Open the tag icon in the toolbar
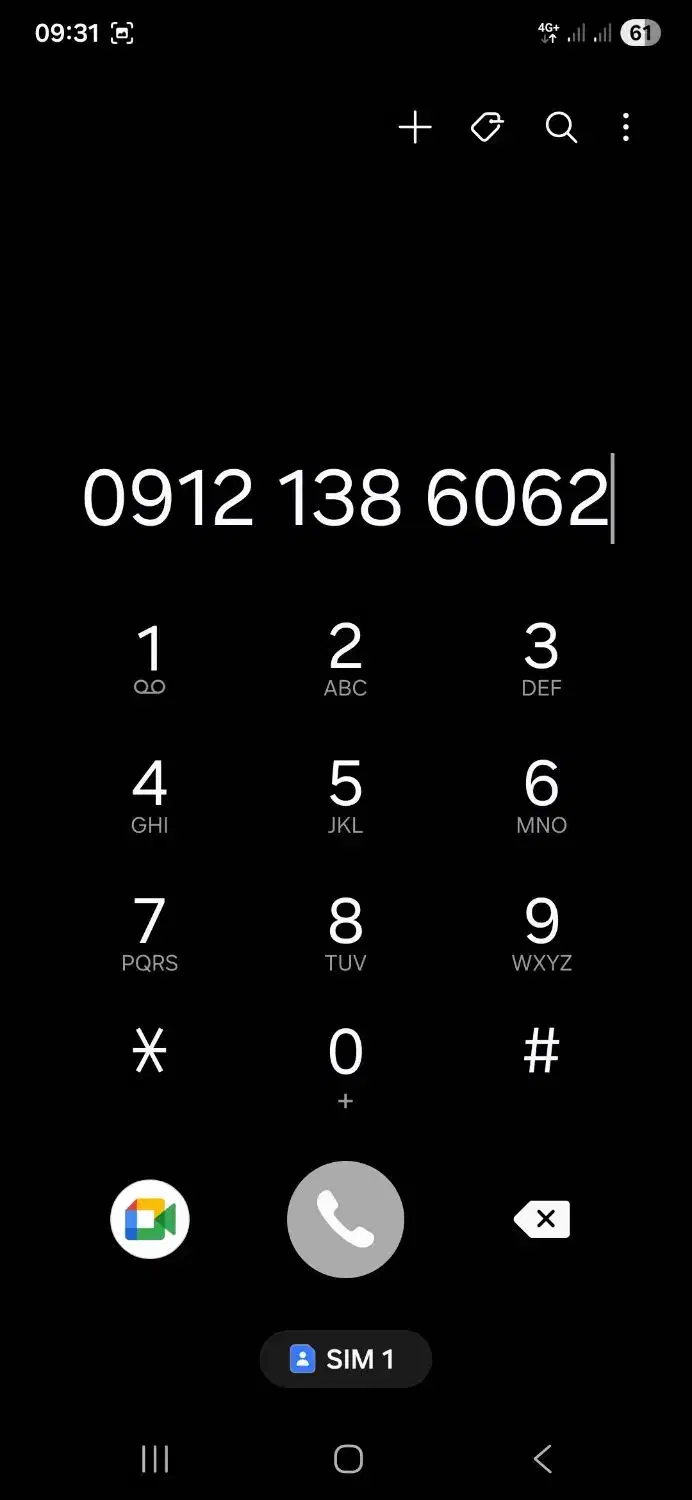Viewport: 692px width, 1500px height. tap(487, 127)
